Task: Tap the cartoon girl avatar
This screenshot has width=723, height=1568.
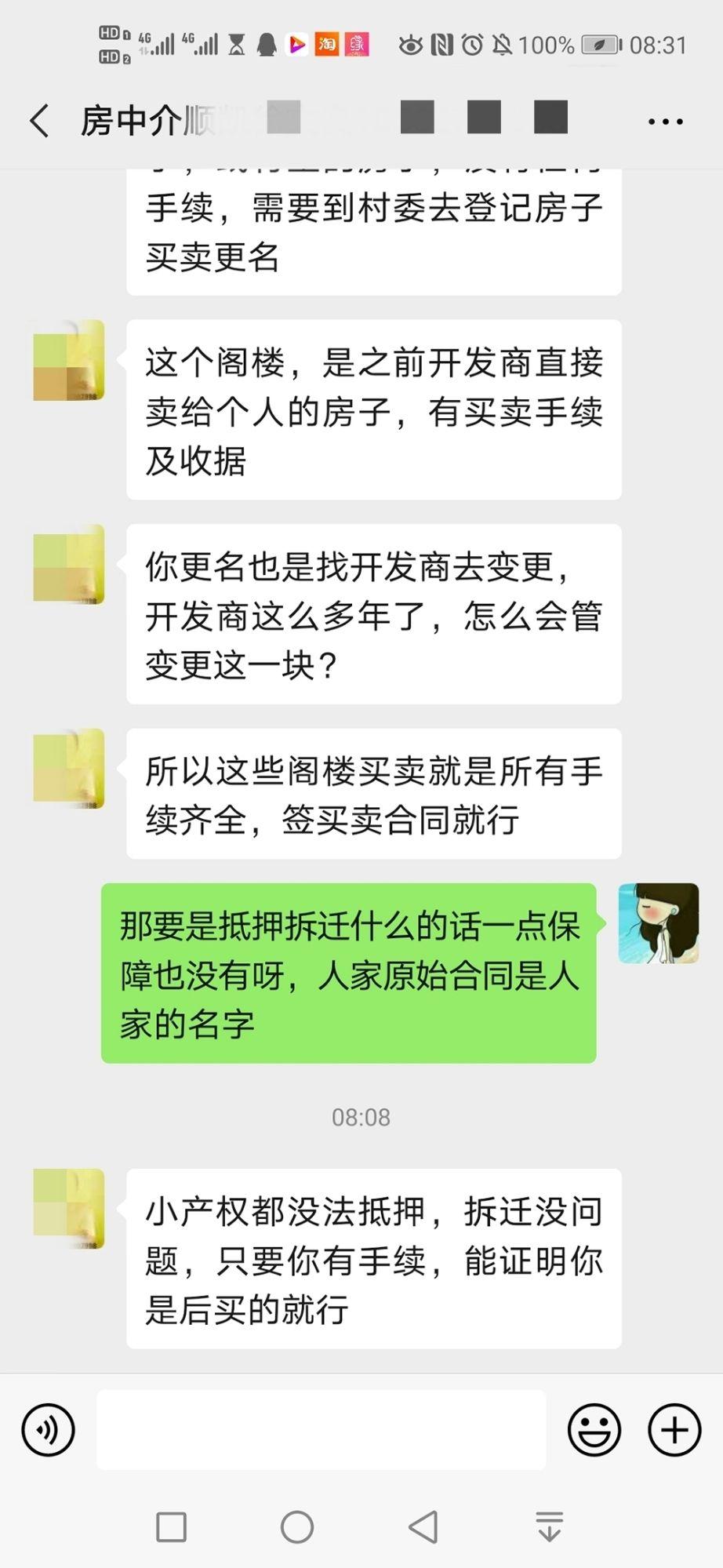Action: 658,923
